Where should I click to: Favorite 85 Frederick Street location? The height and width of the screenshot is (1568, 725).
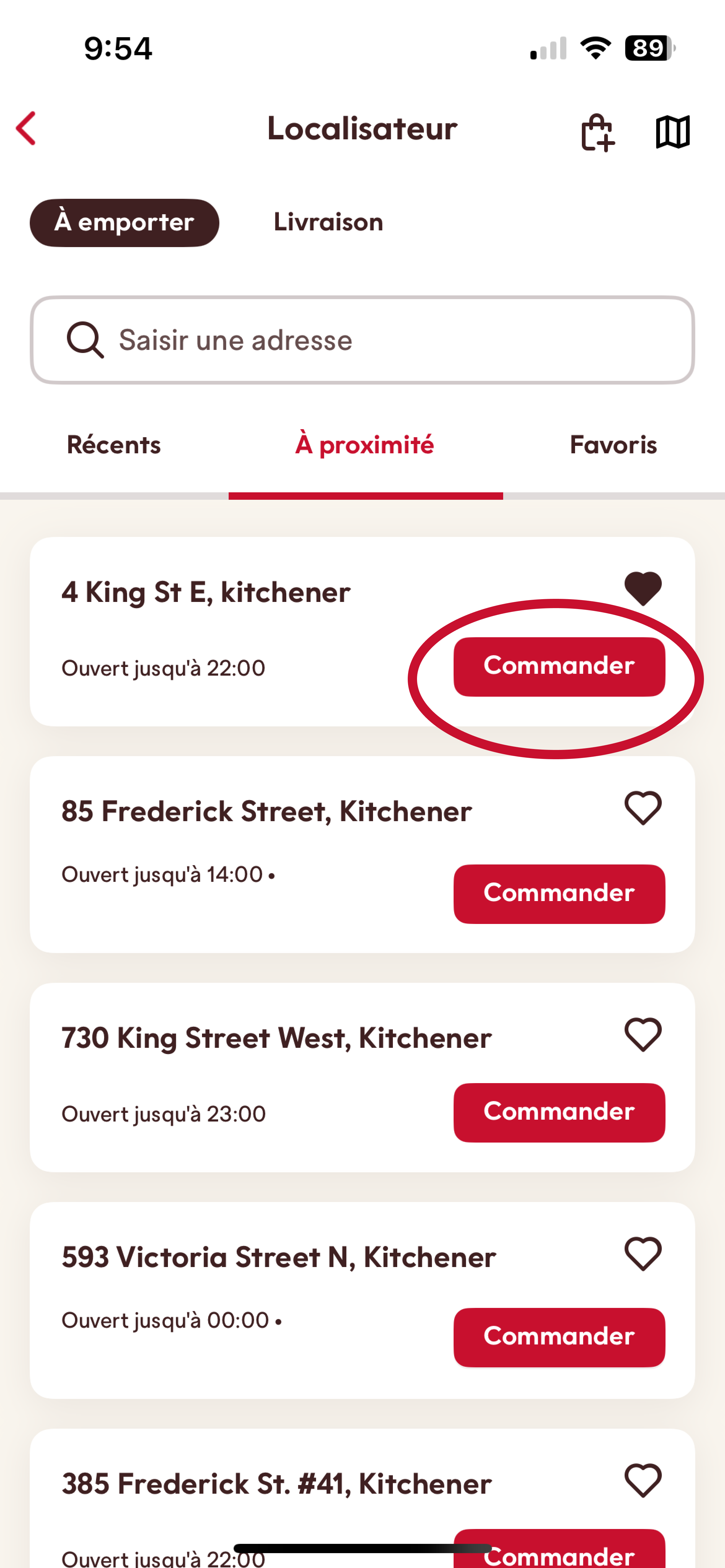pyautogui.click(x=643, y=808)
